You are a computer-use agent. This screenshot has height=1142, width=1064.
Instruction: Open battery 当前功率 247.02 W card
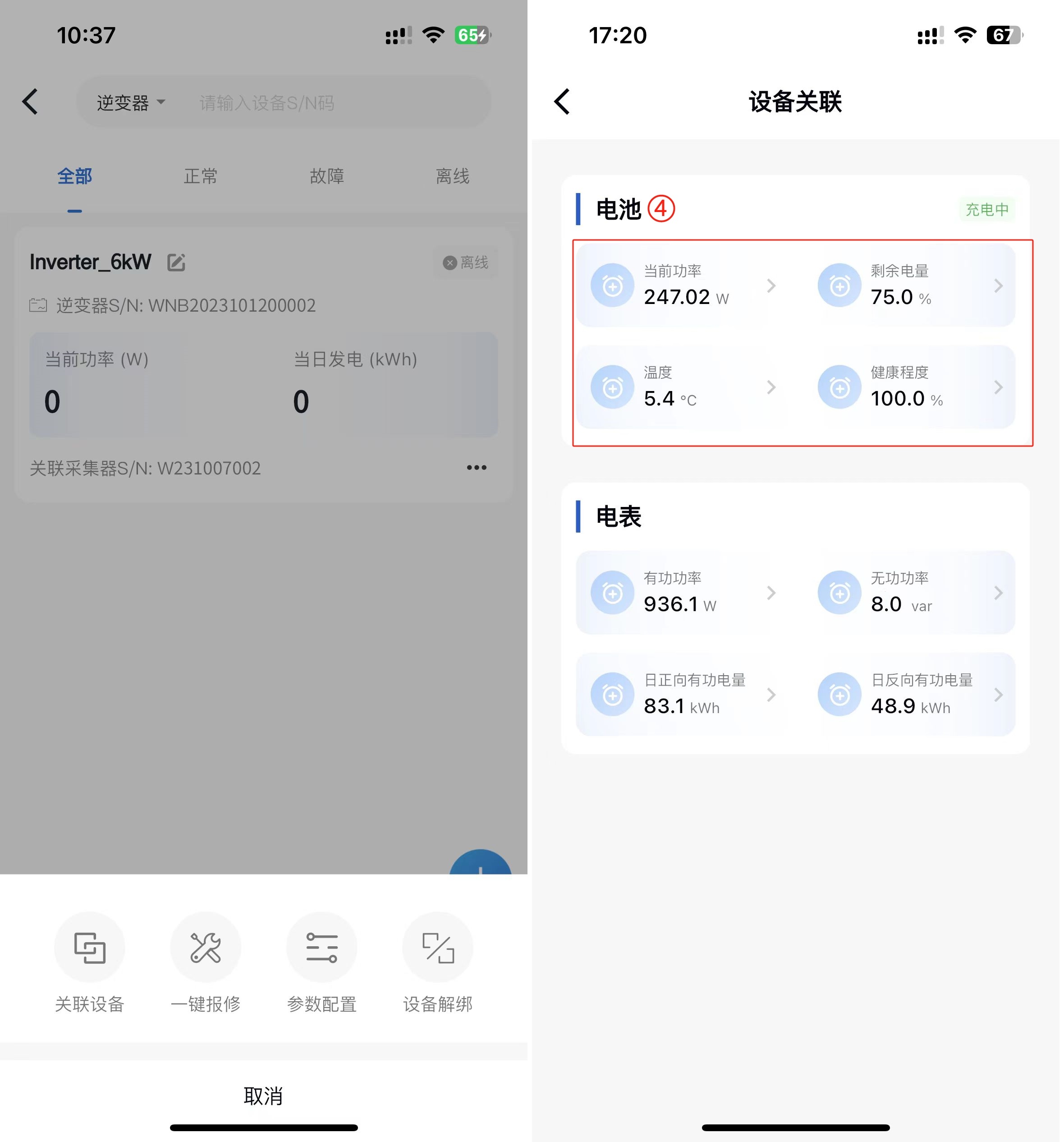tap(682, 285)
